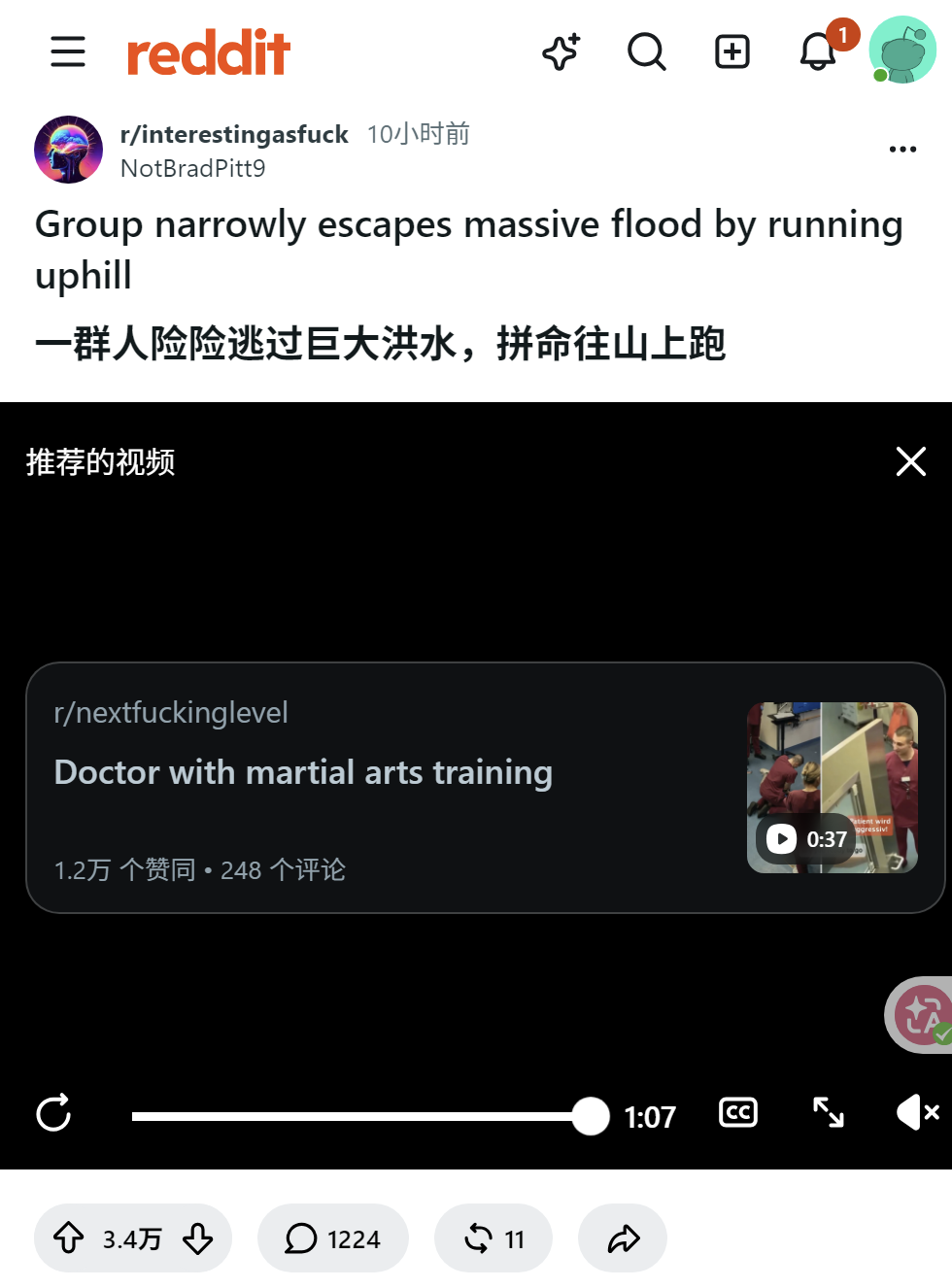Screen dimensions: 952x1288
Task: Unmute the video sound
Action: click(917, 1112)
